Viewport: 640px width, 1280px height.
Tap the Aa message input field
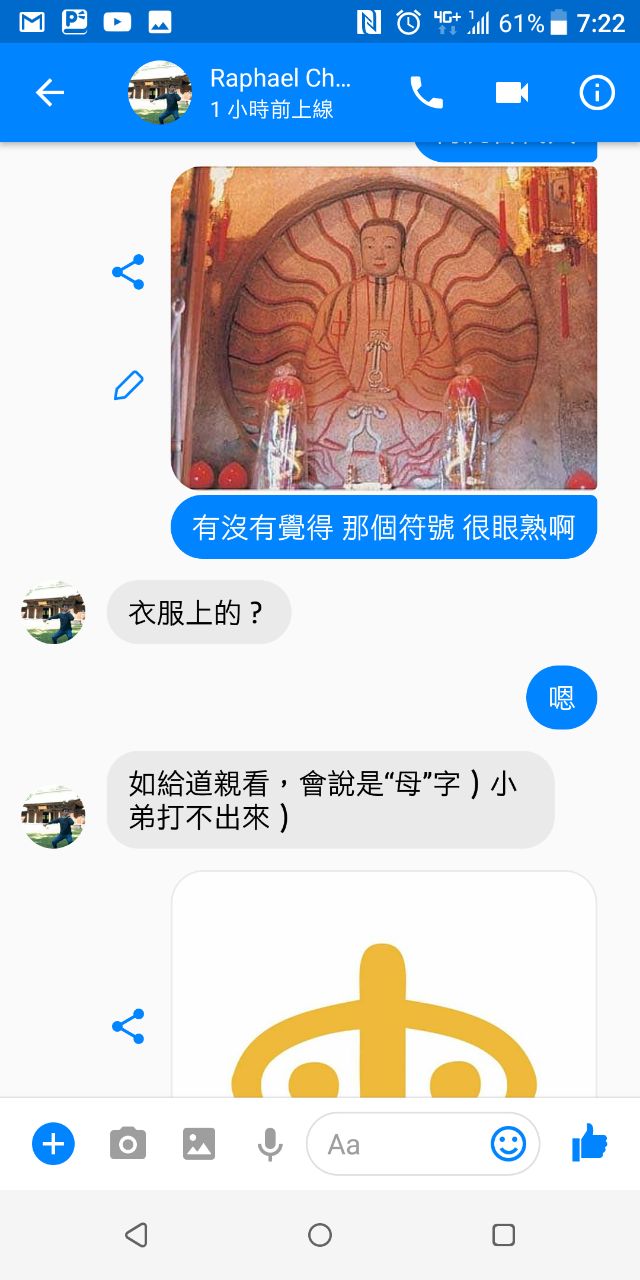[395, 1143]
